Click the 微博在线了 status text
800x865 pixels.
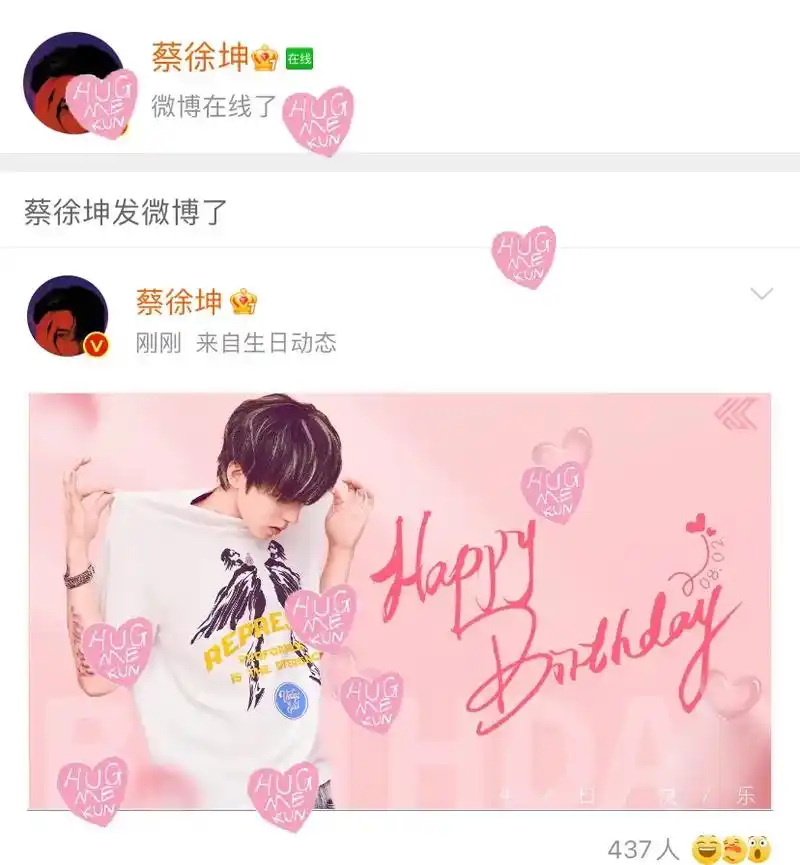pyautogui.click(x=210, y=104)
